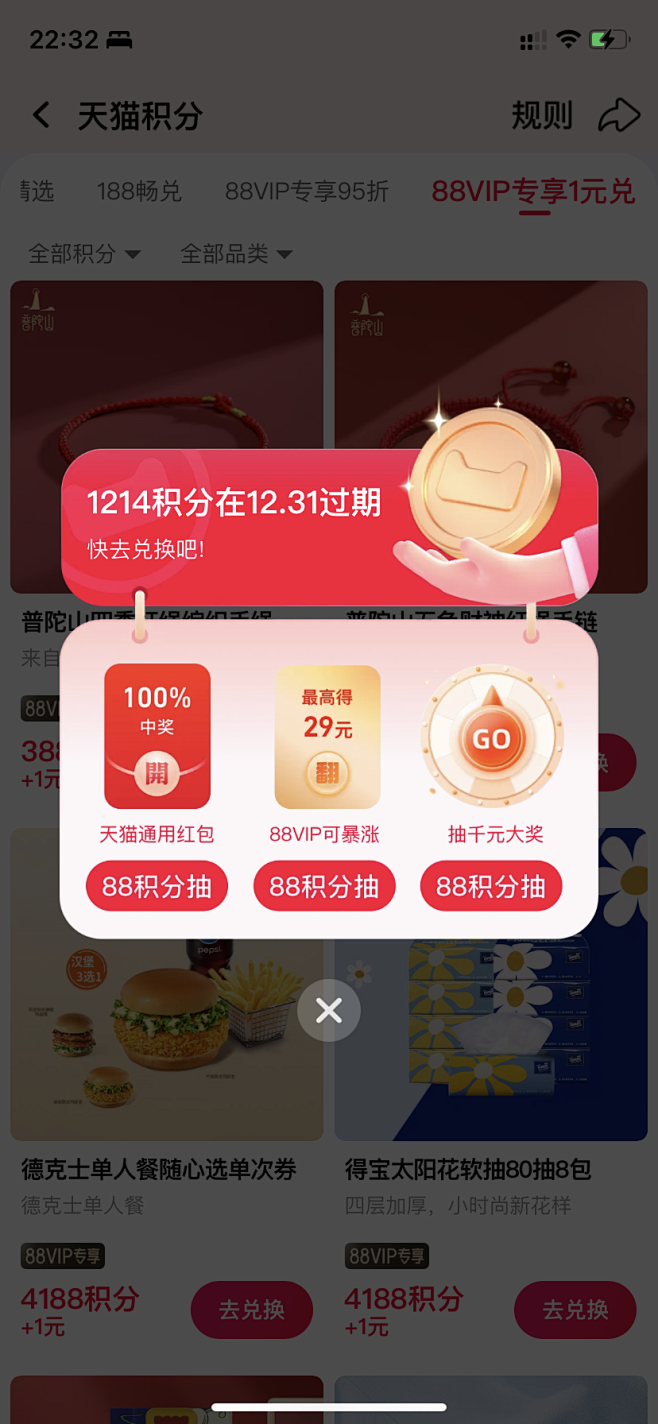Expand the 全部品类 category dropdown

(x=236, y=254)
